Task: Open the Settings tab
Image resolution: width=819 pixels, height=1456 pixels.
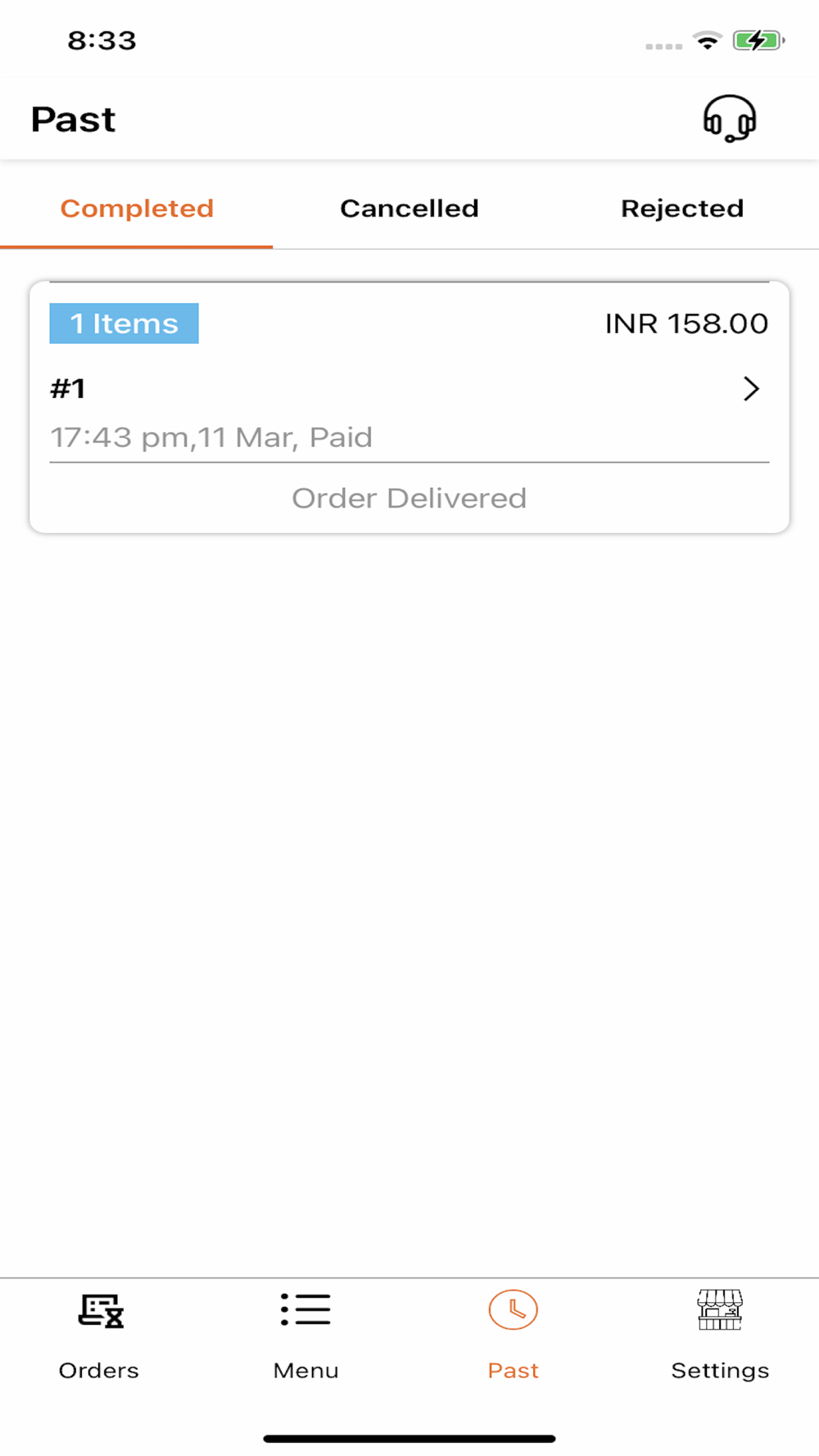Action: click(720, 1335)
